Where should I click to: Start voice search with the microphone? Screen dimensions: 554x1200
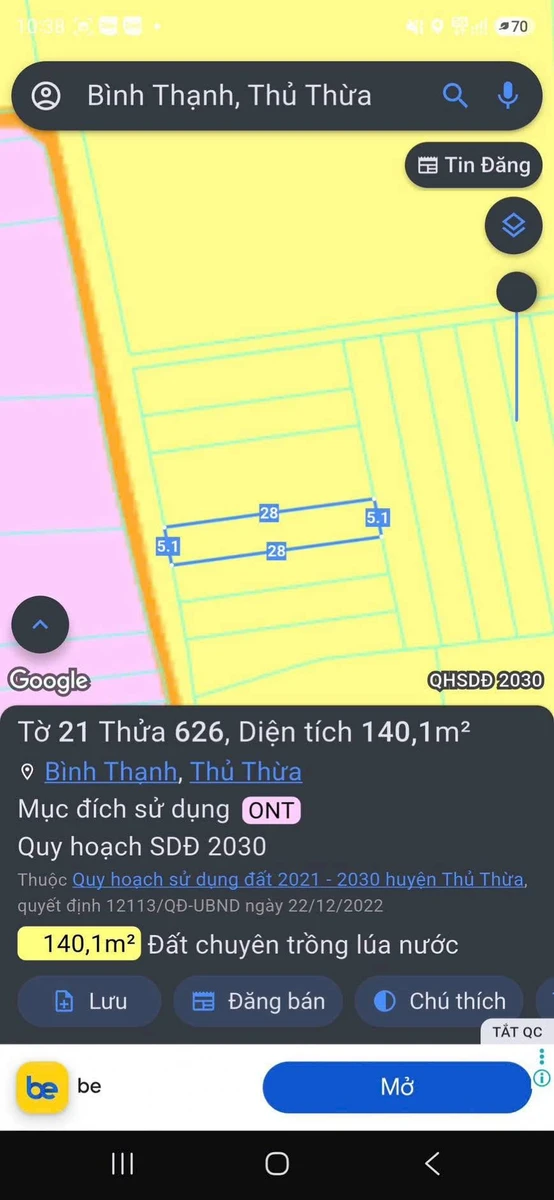508,96
